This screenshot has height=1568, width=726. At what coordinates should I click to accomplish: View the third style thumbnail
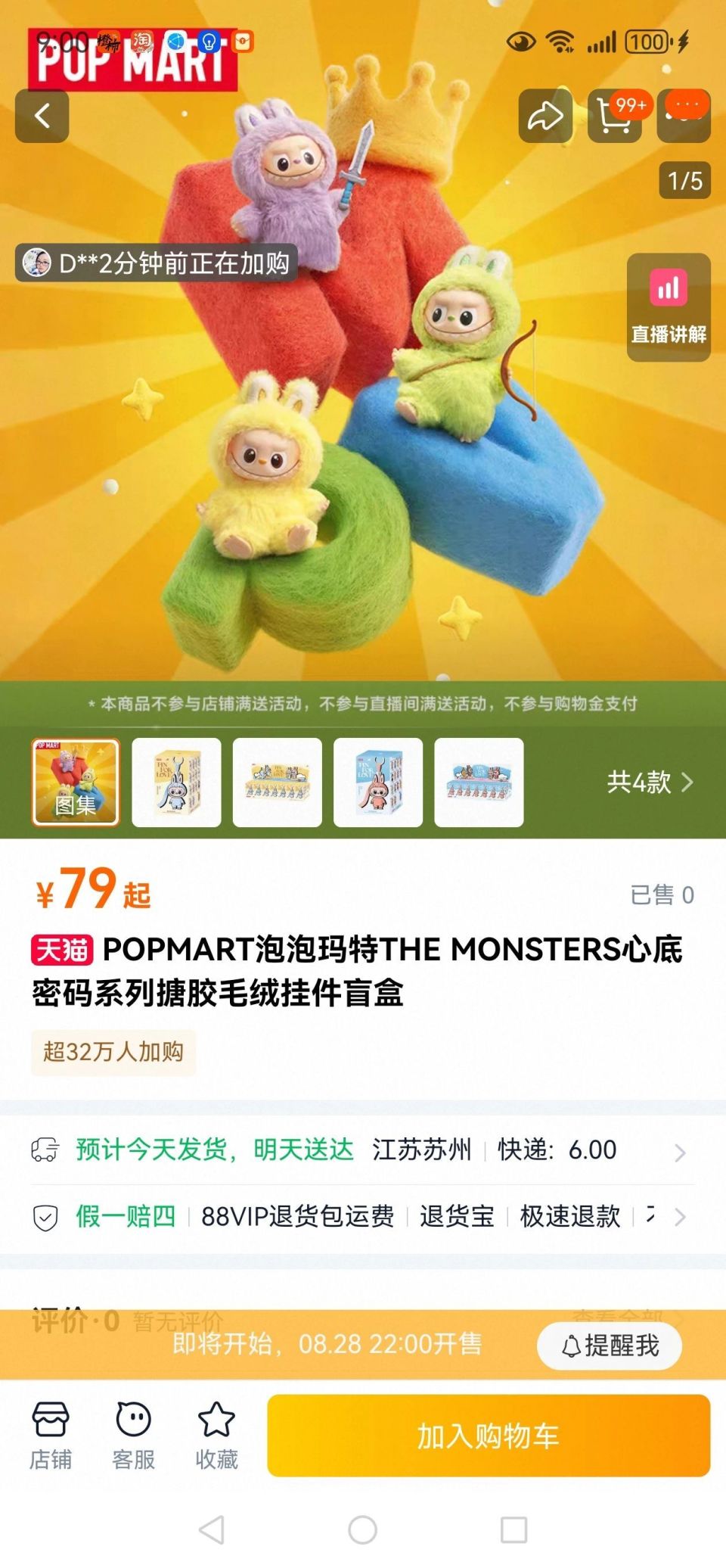[x=278, y=782]
